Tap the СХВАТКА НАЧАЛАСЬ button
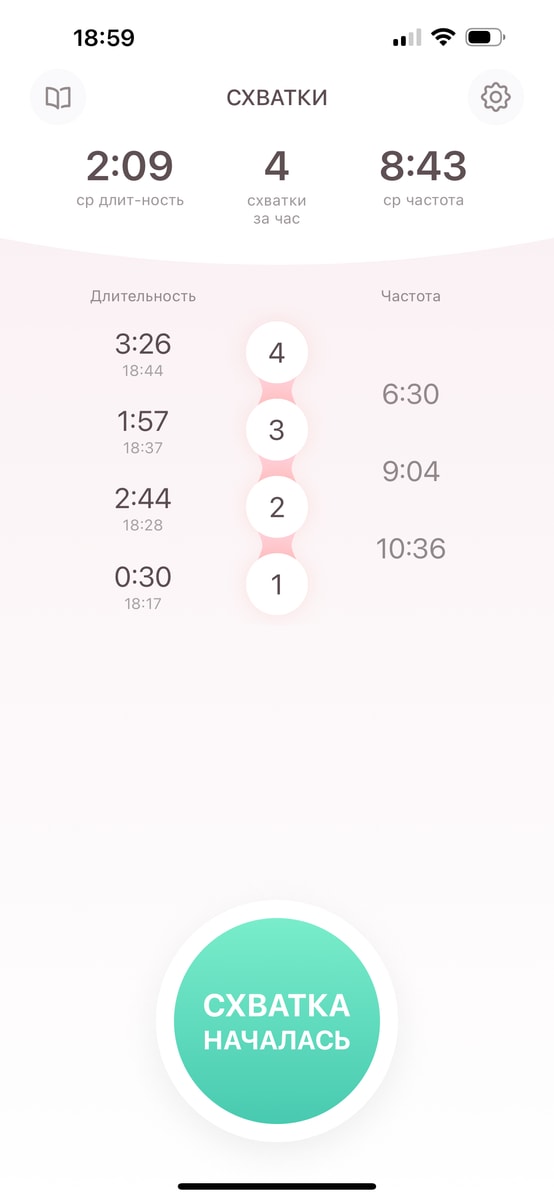Screen dimensions: 554x1200 277,1021
